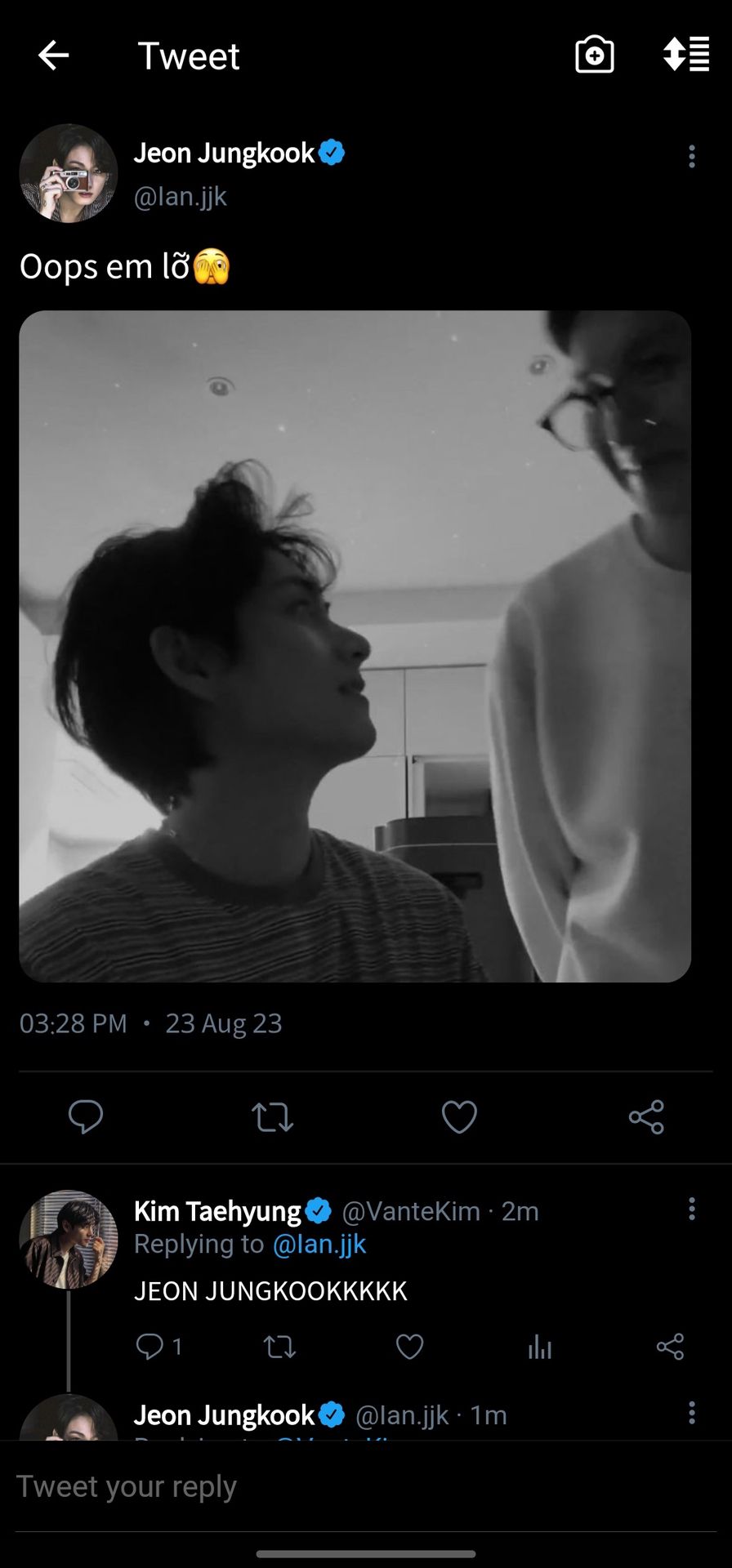Viewport: 732px width, 1568px height.
Task: Tap the comment icon on the JEON JUNGKOOKKKKK reply
Action: click(150, 1346)
